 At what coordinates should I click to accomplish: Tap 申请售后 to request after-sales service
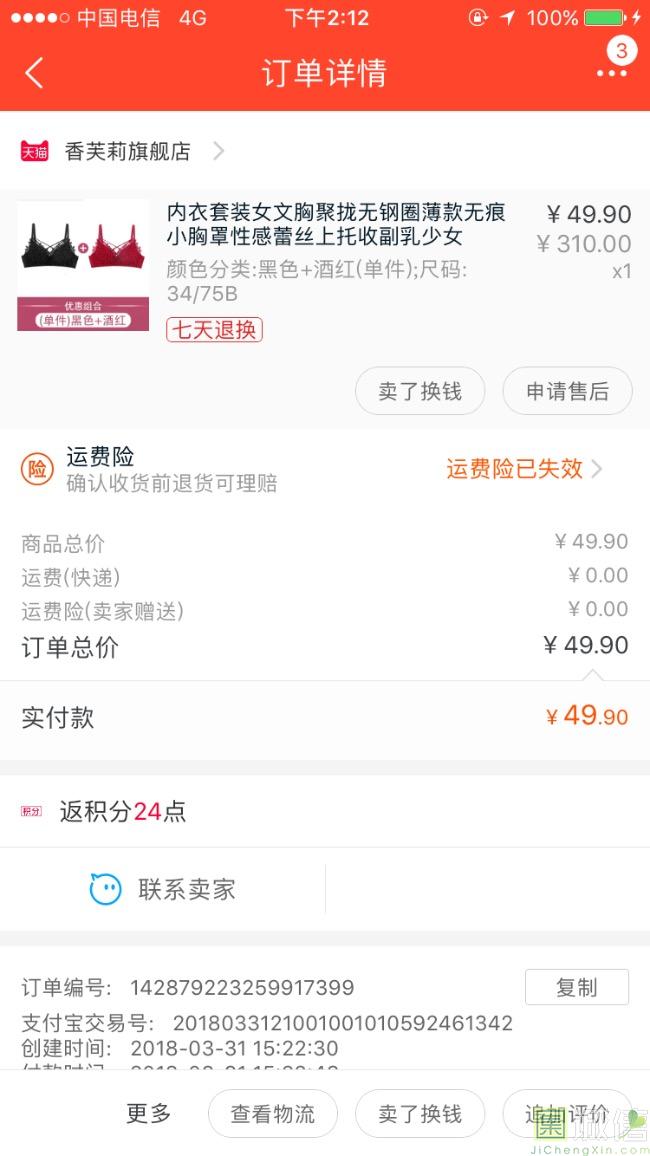(567, 391)
